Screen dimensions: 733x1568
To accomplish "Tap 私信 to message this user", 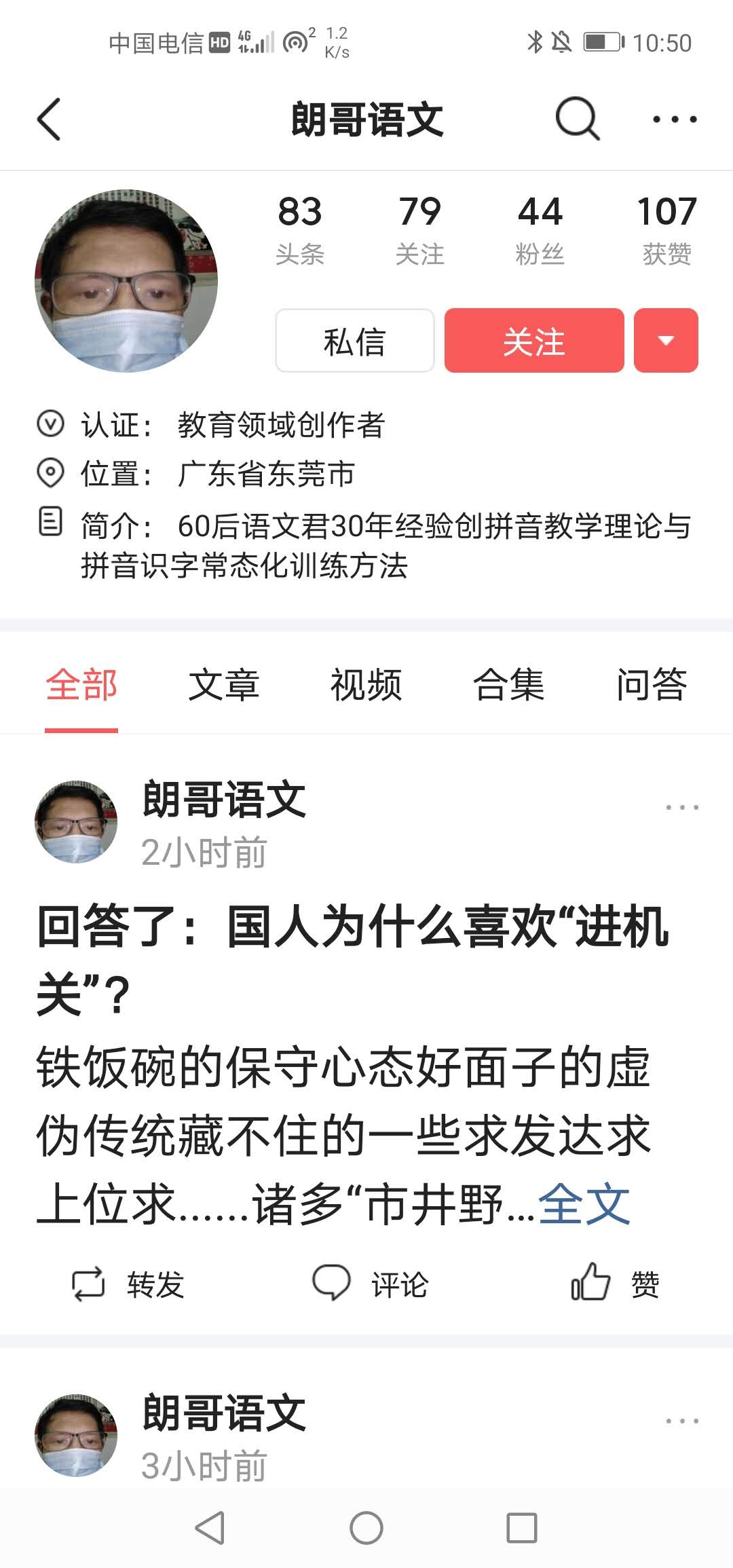I will point(354,341).
